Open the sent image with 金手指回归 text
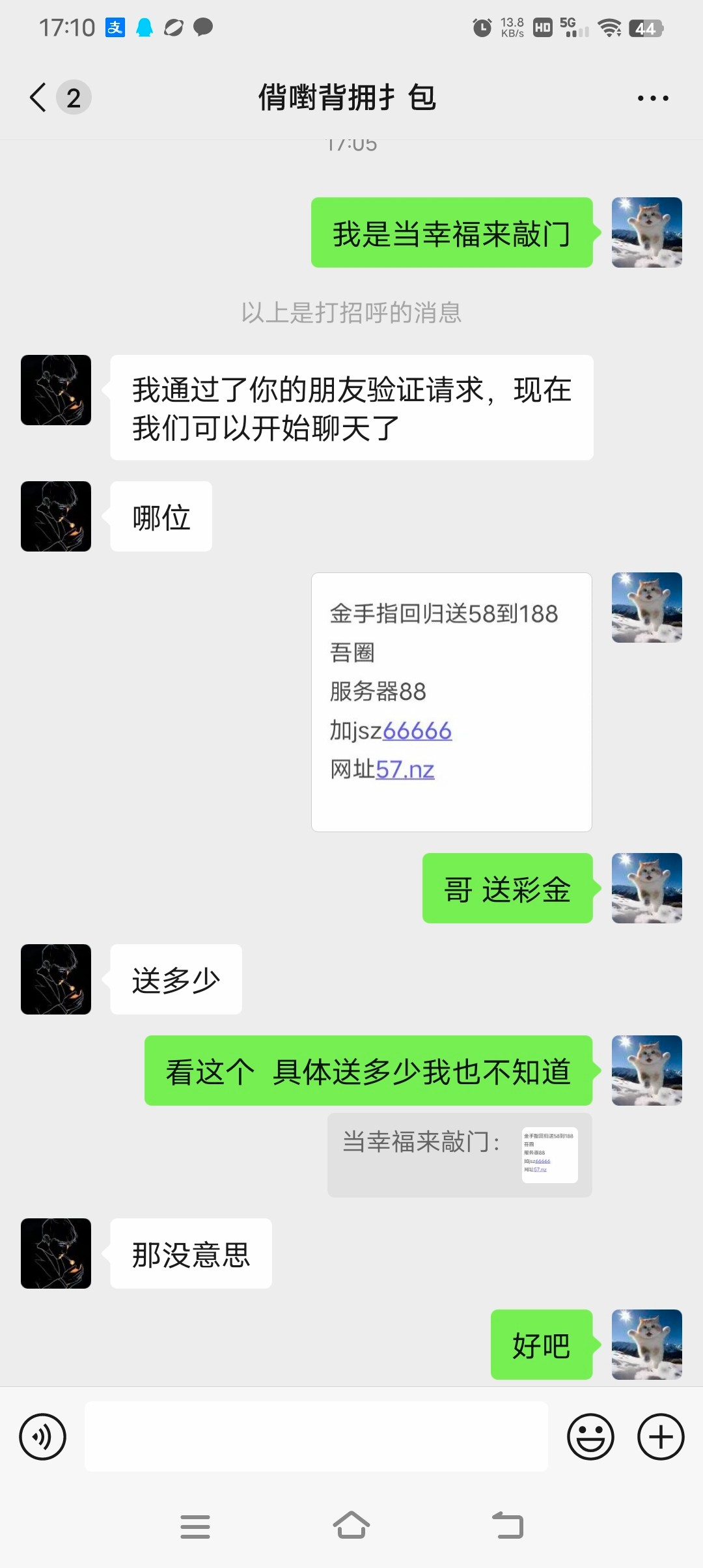This screenshot has width=703, height=1568. tap(451, 701)
